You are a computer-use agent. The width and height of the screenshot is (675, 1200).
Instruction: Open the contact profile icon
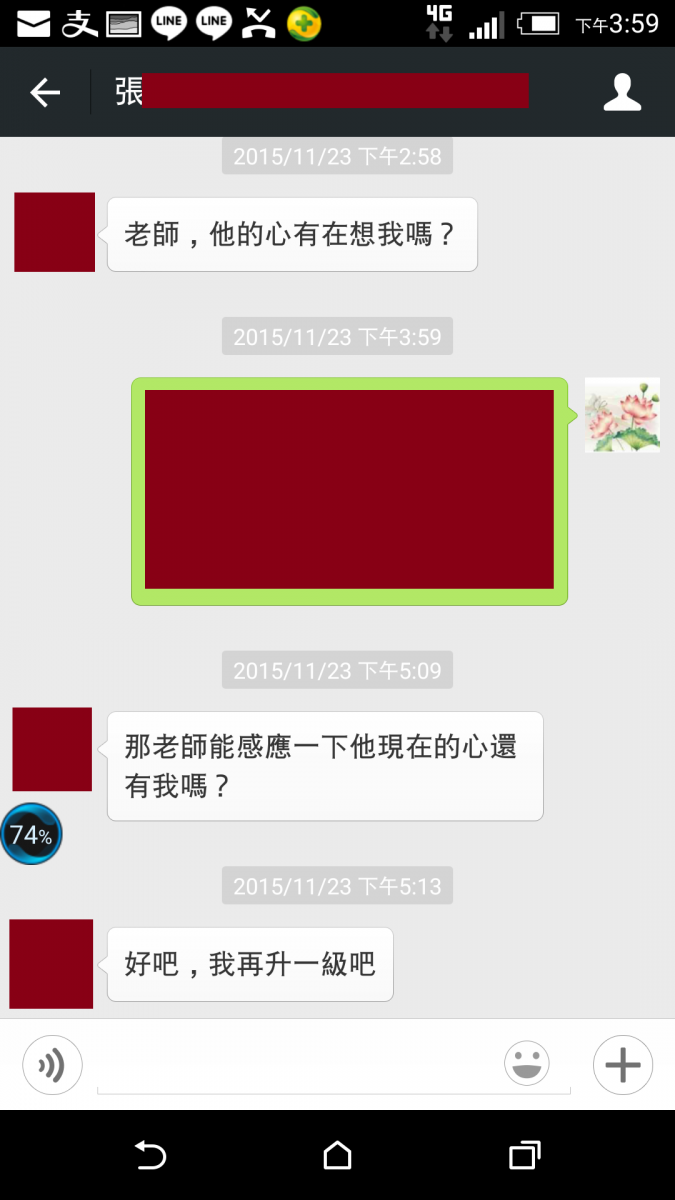tap(621, 93)
